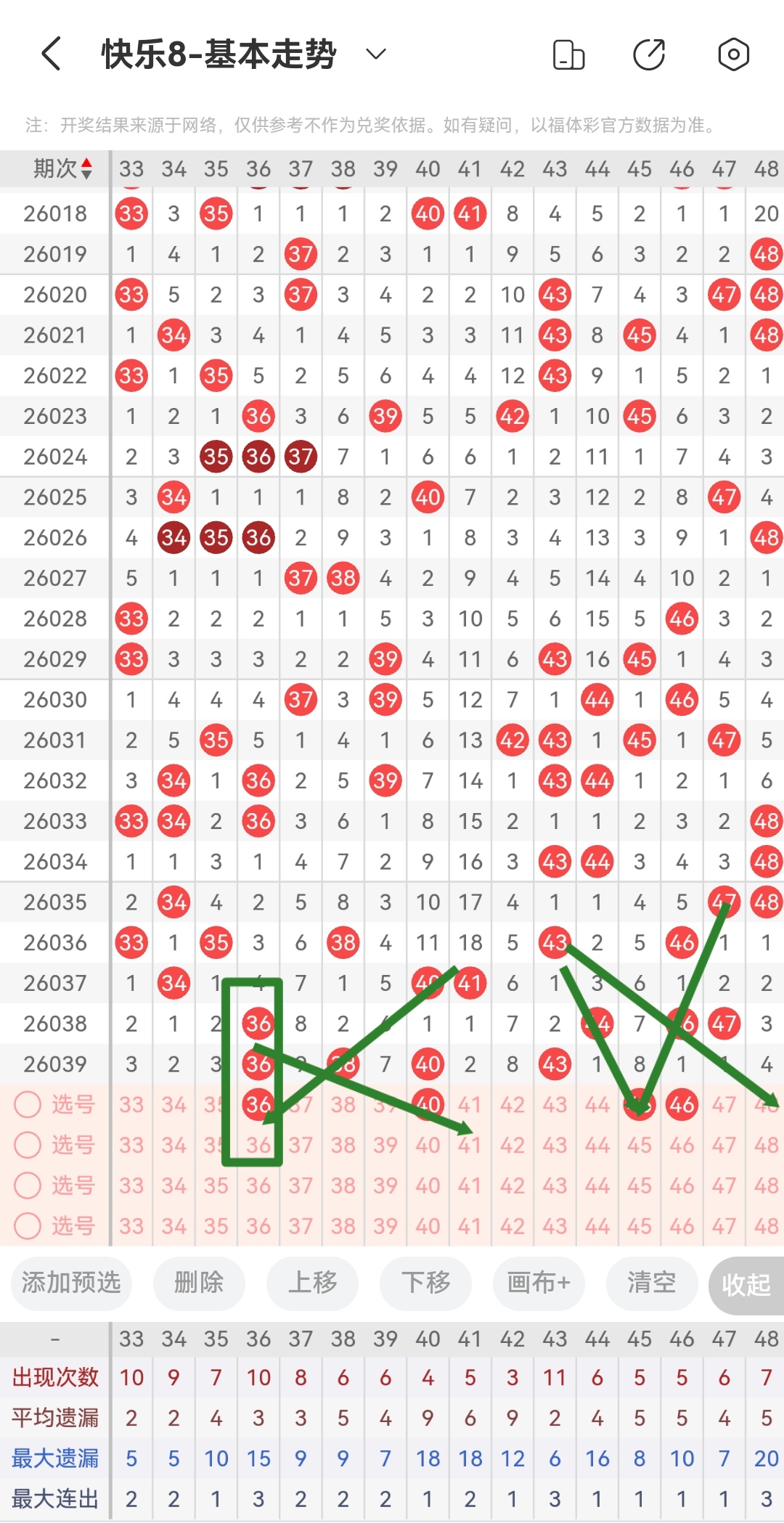Viewport: 784px width, 1523px height.
Task: Tap 添加预选 button
Action: tap(71, 1283)
